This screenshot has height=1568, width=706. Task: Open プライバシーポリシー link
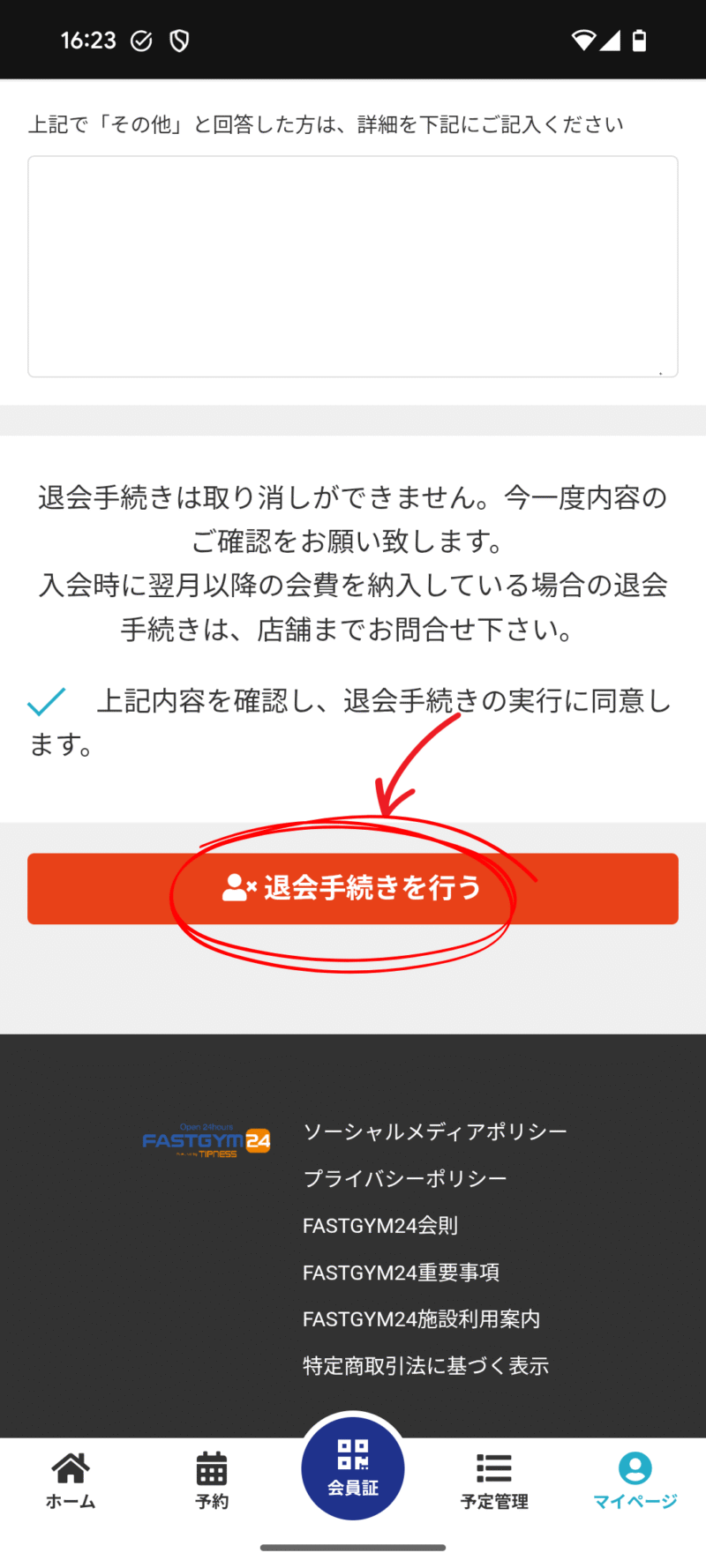click(405, 1178)
